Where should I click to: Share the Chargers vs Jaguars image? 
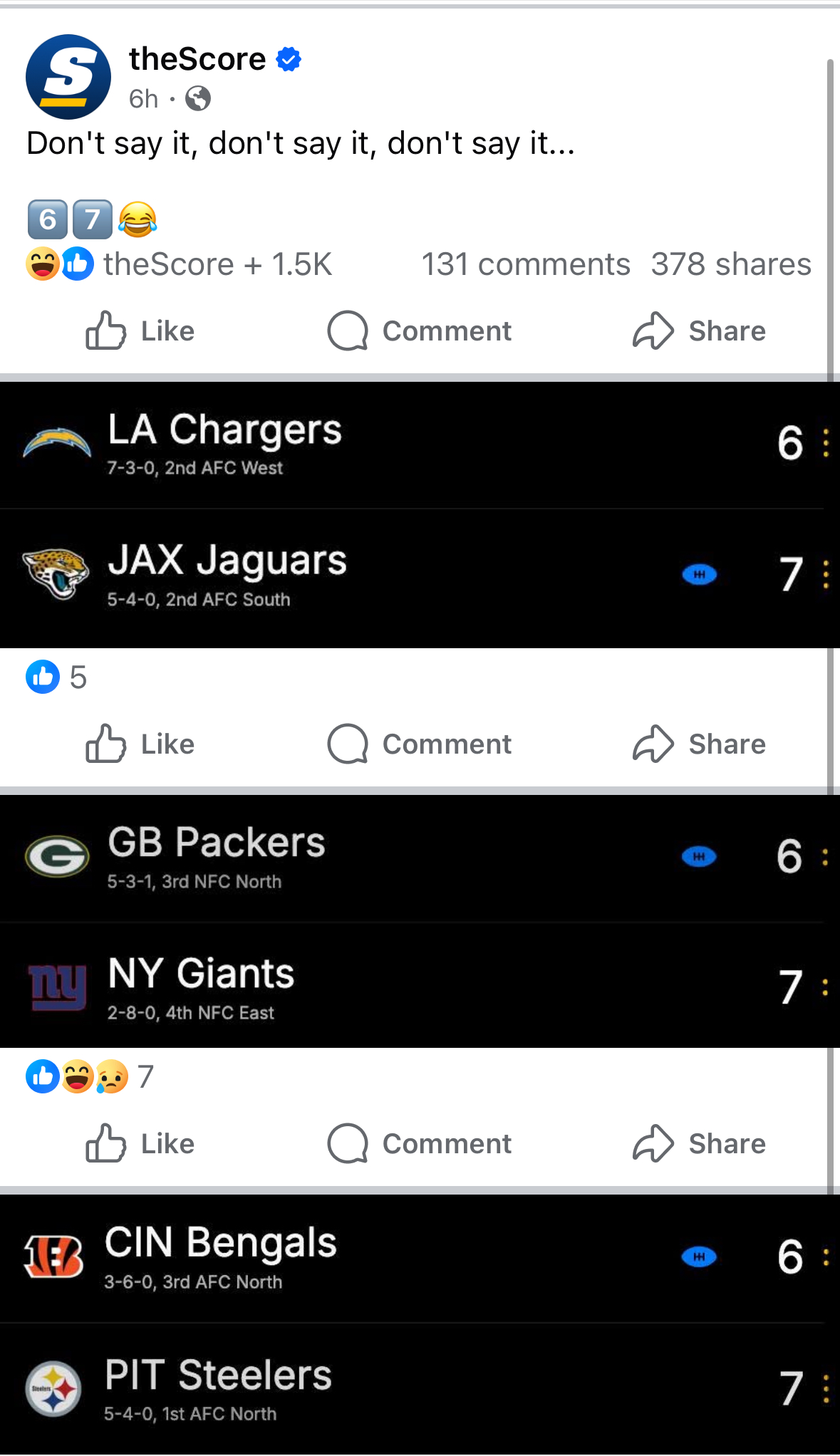(x=699, y=744)
